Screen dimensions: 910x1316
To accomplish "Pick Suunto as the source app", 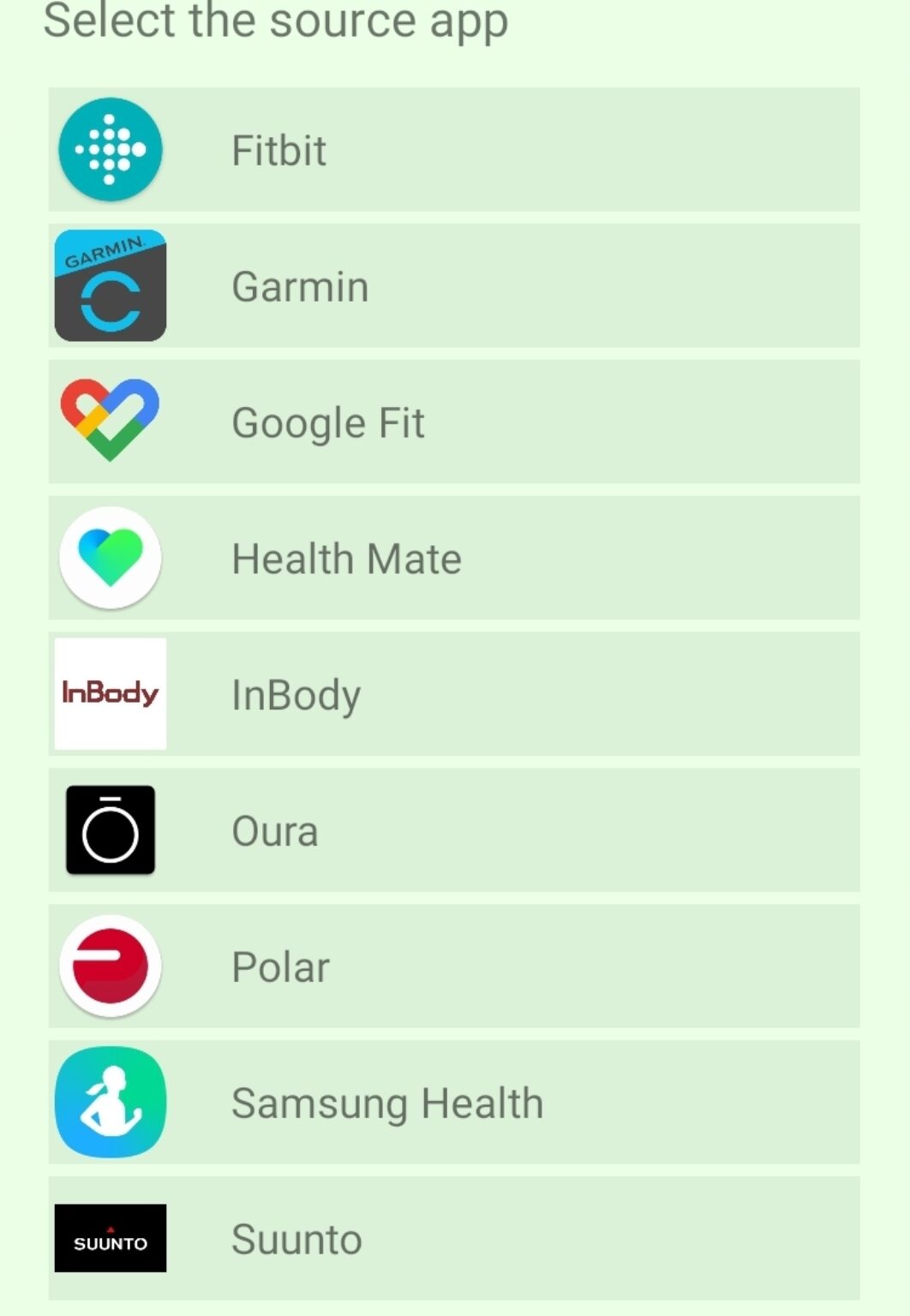I will point(453,1239).
